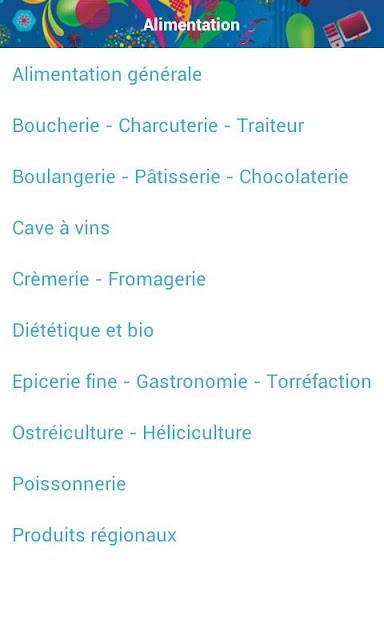Viewport: 384px width, 640px height.
Task: Open the Alimentation générale category
Action: pyautogui.click(x=192, y=75)
